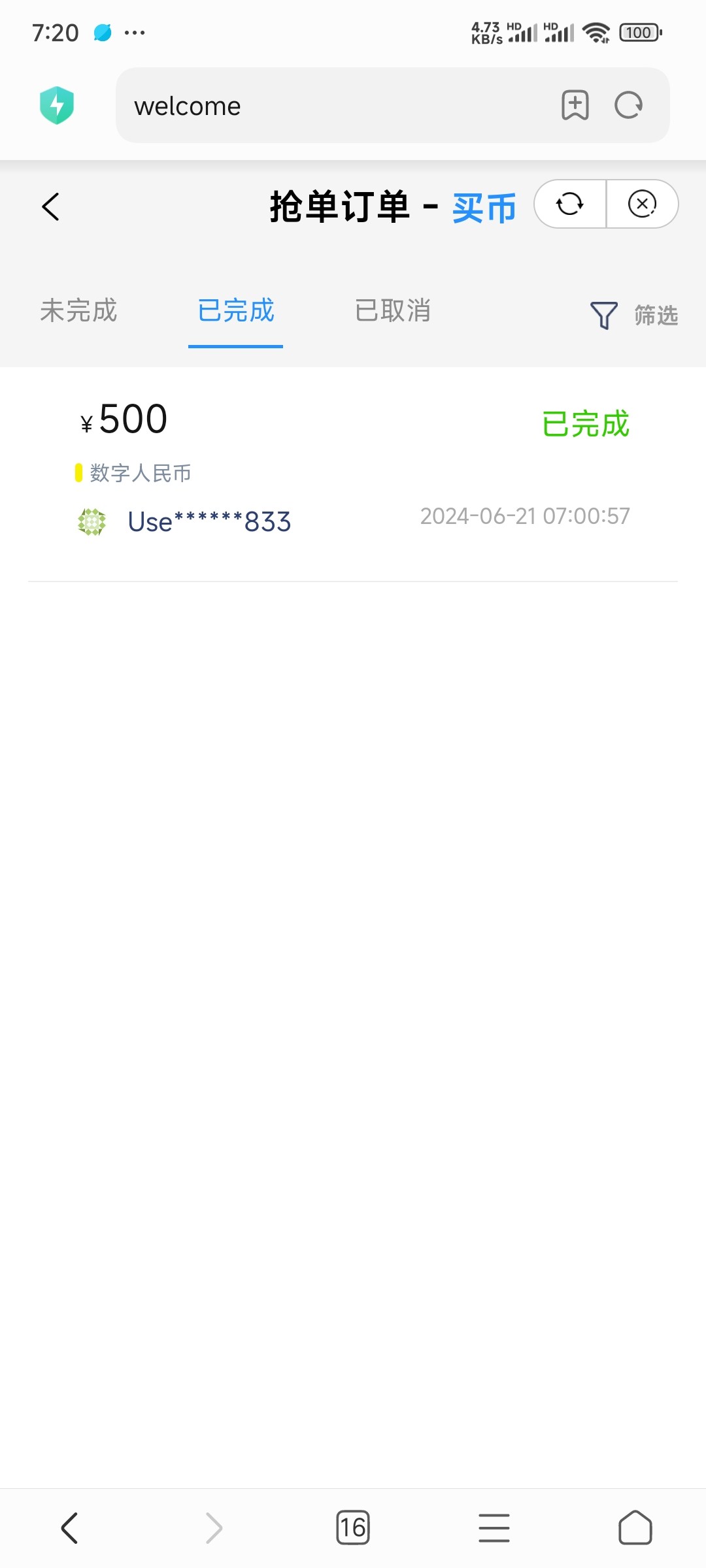Navigate back in the browser toolbar
The width and height of the screenshot is (706, 1568).
(70, 1527)
